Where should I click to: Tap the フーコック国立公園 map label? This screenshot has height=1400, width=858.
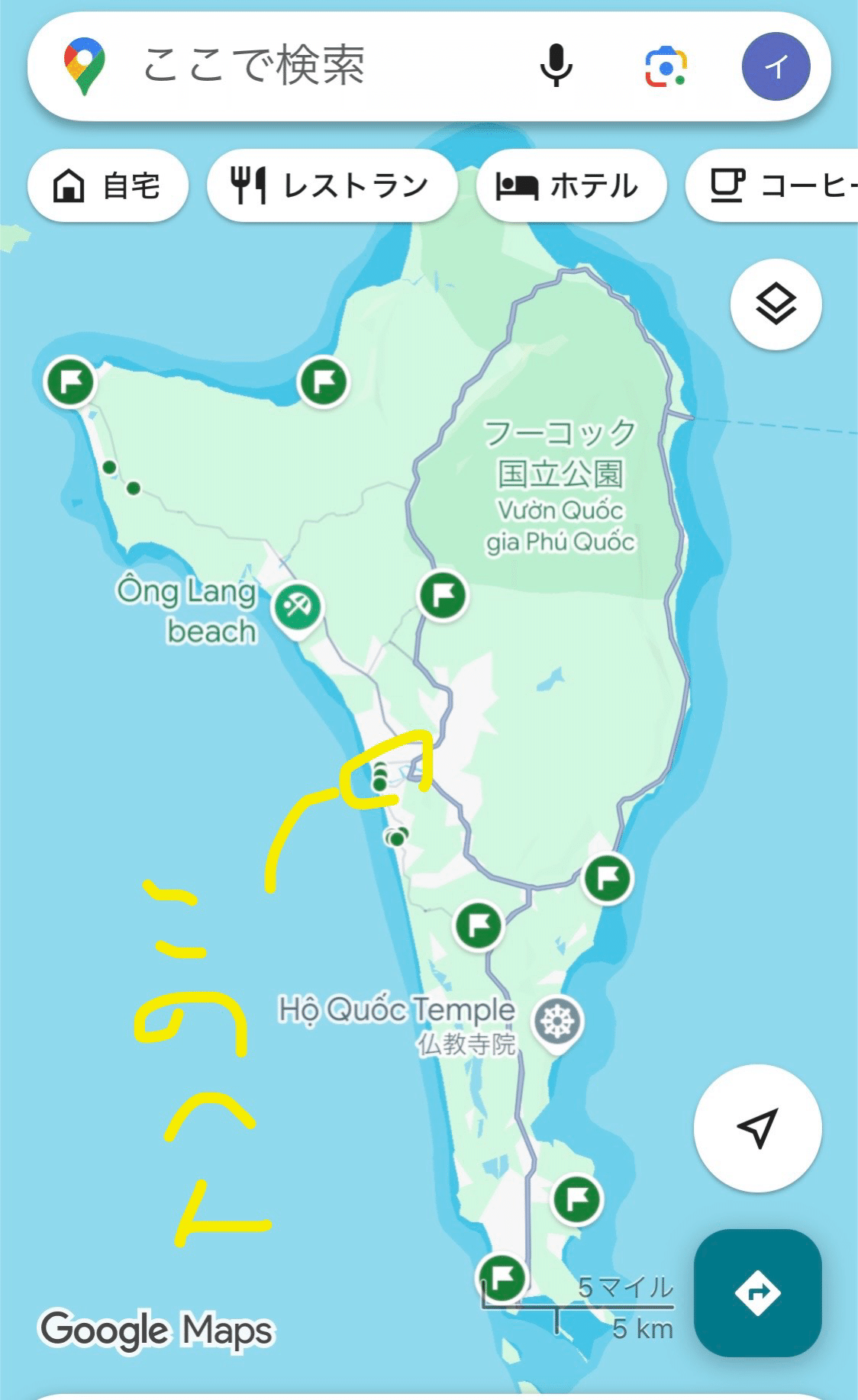(x=561, y=453)
